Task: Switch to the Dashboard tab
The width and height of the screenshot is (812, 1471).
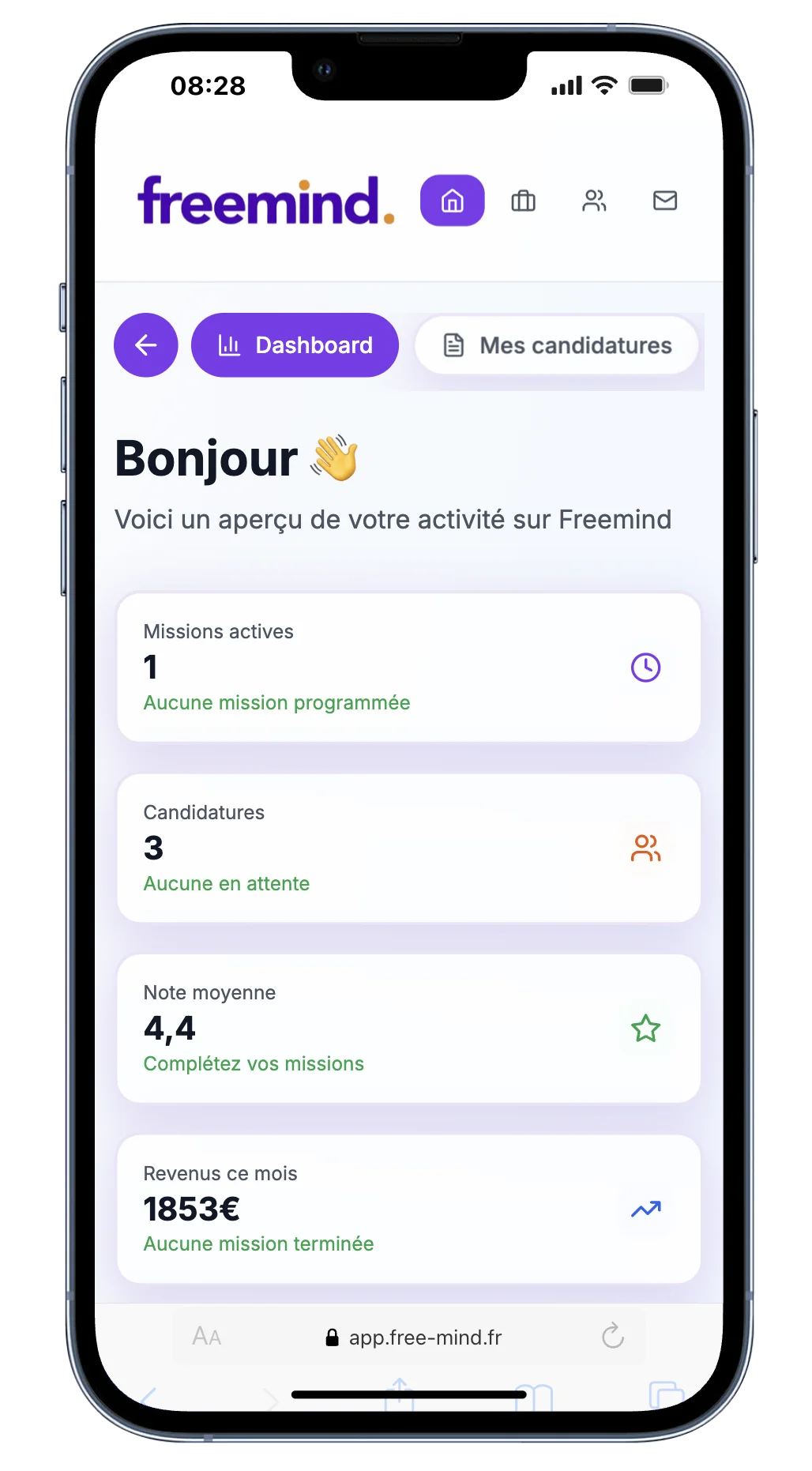Action: (295, 344)
